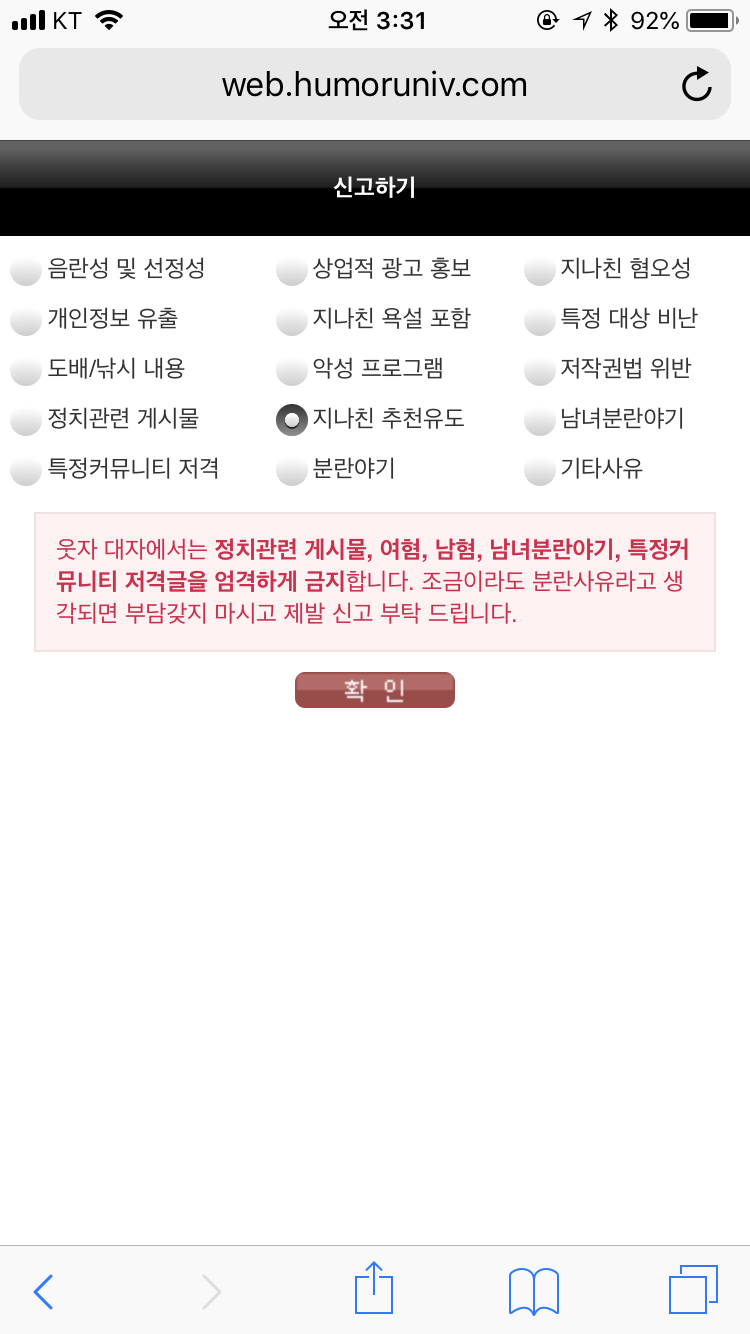Viewport: 750px width, 1334px height.
Task: Pick 기타사유 as the report reason
Action: pyautogui.click(x=540, y=471)
